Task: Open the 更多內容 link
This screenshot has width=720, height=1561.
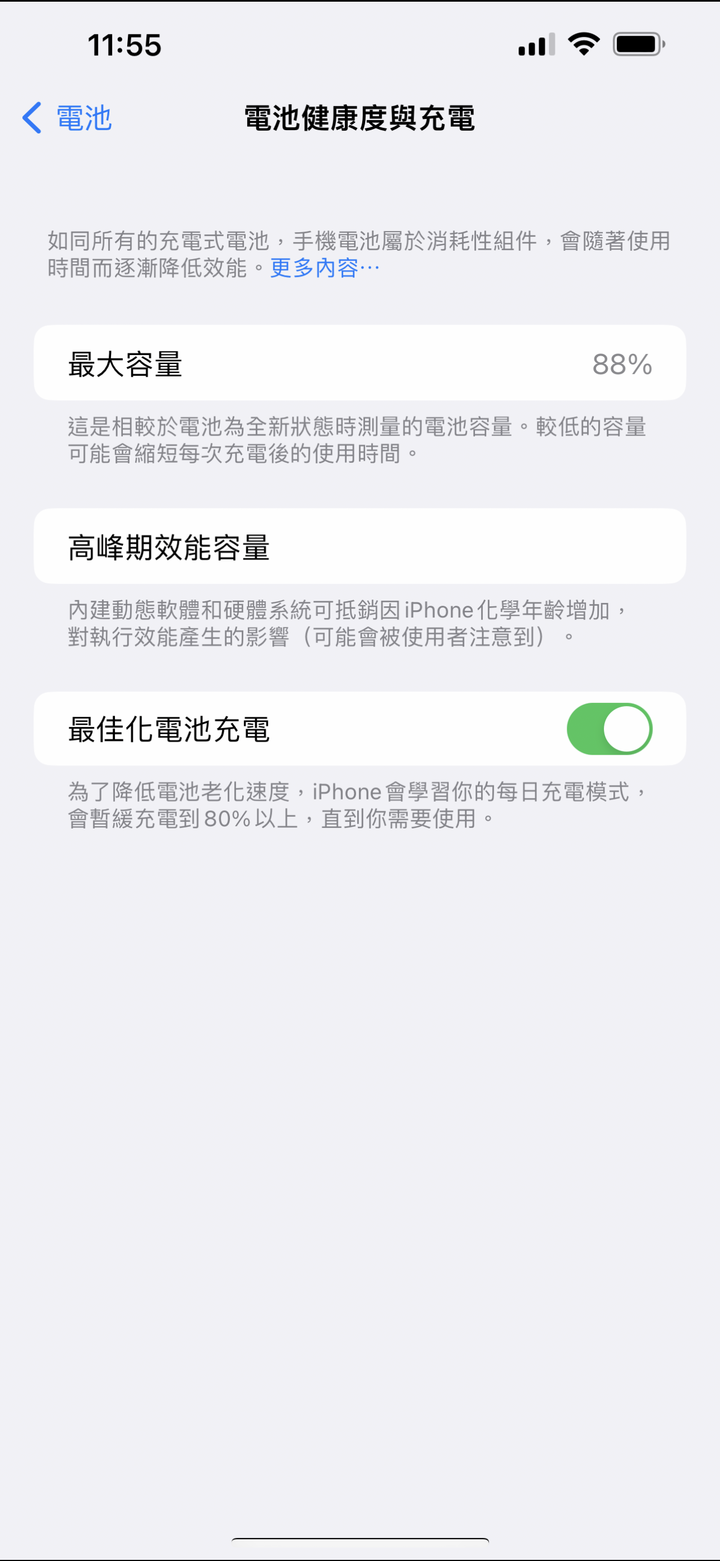Action: pos(324,268)
